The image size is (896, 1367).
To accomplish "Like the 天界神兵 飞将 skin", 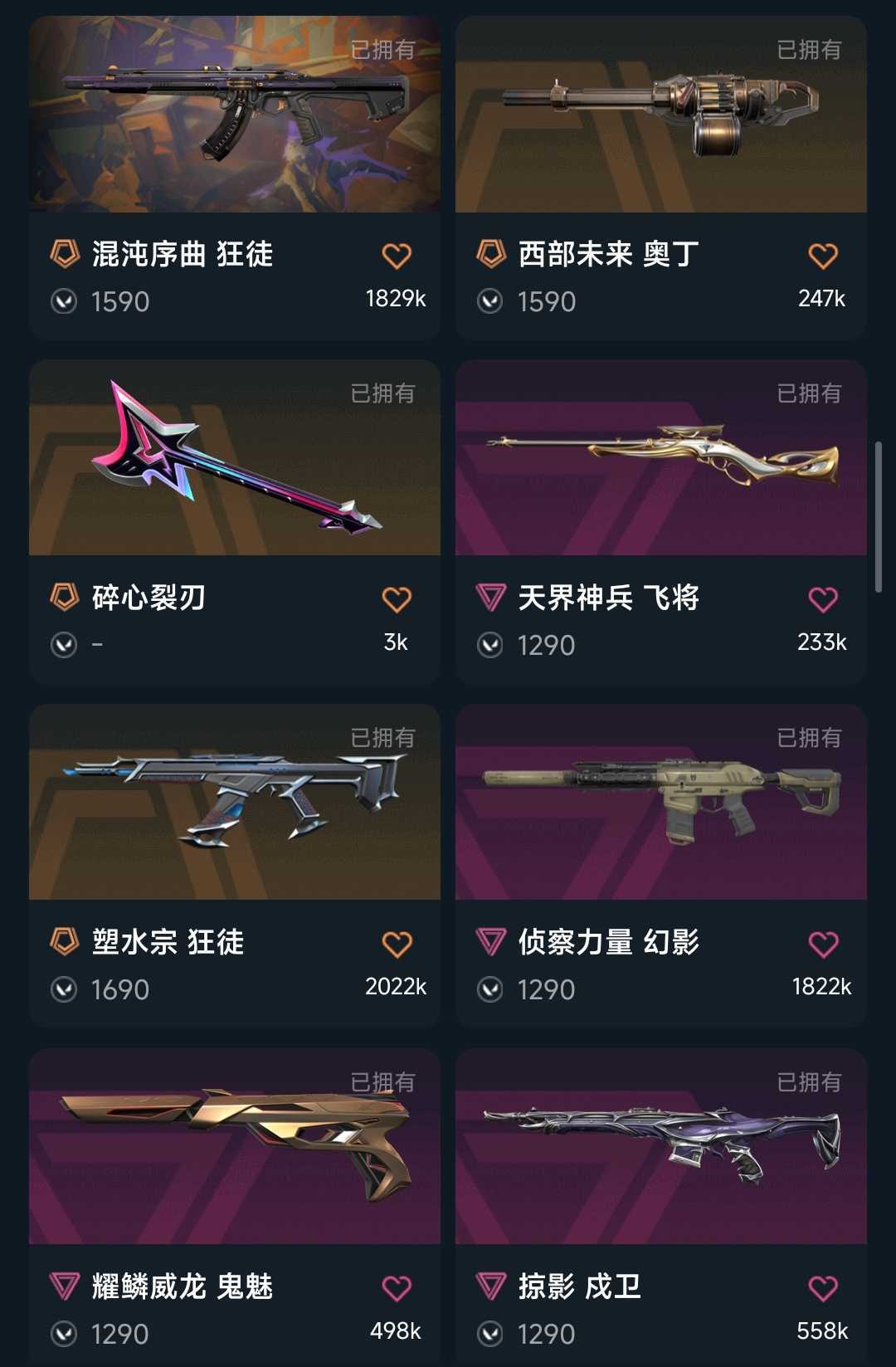I will (823, 600).
